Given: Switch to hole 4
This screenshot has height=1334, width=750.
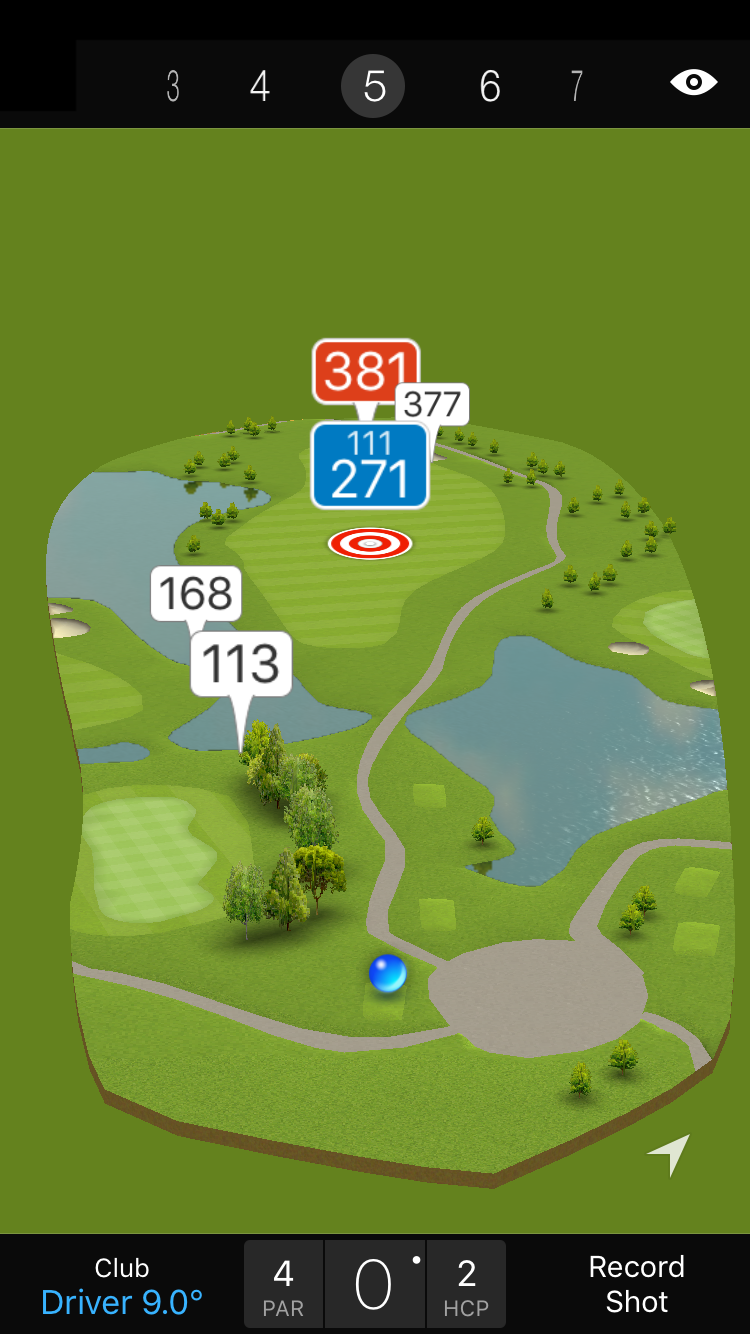Looking at the screenshot, I should [x=260, y=87].
